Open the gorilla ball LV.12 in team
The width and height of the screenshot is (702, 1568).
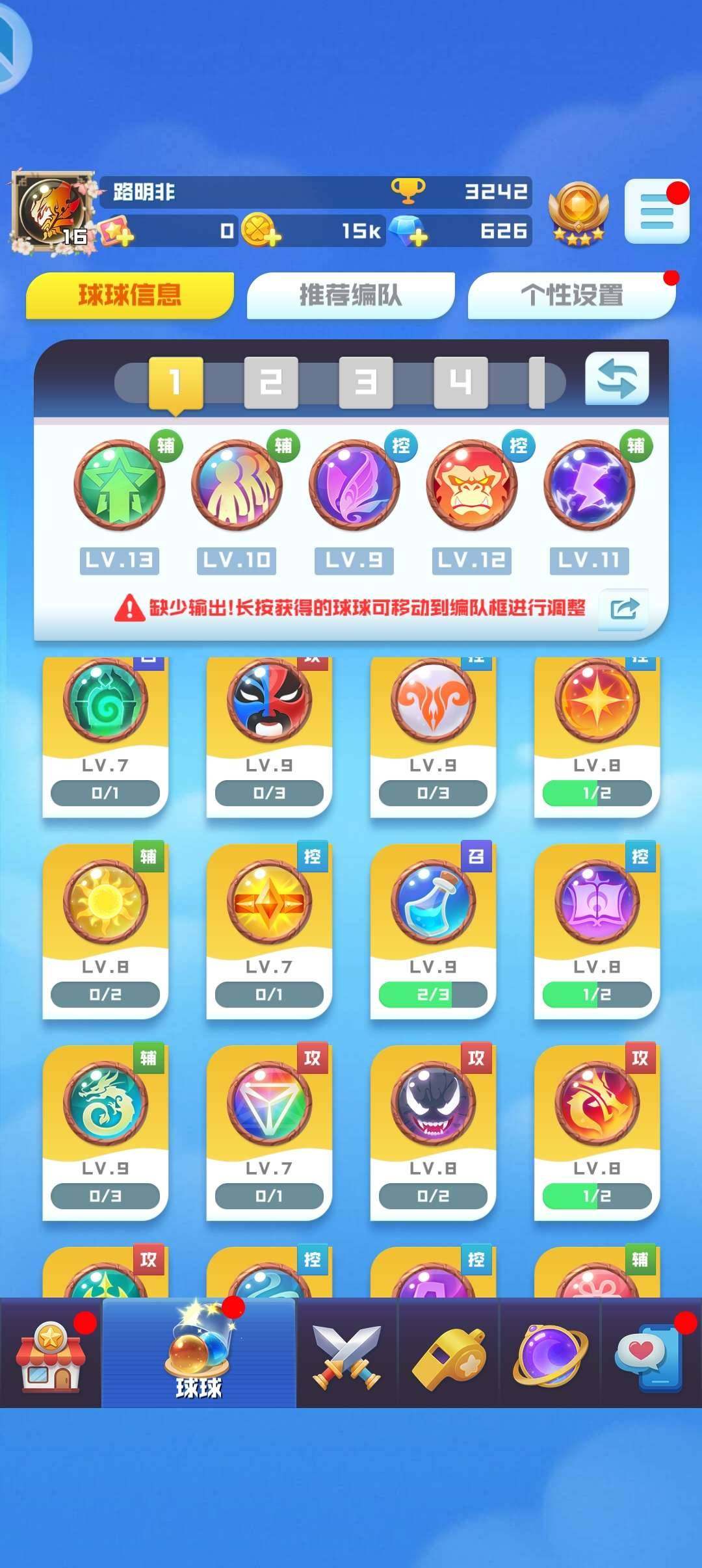(471, 485)
